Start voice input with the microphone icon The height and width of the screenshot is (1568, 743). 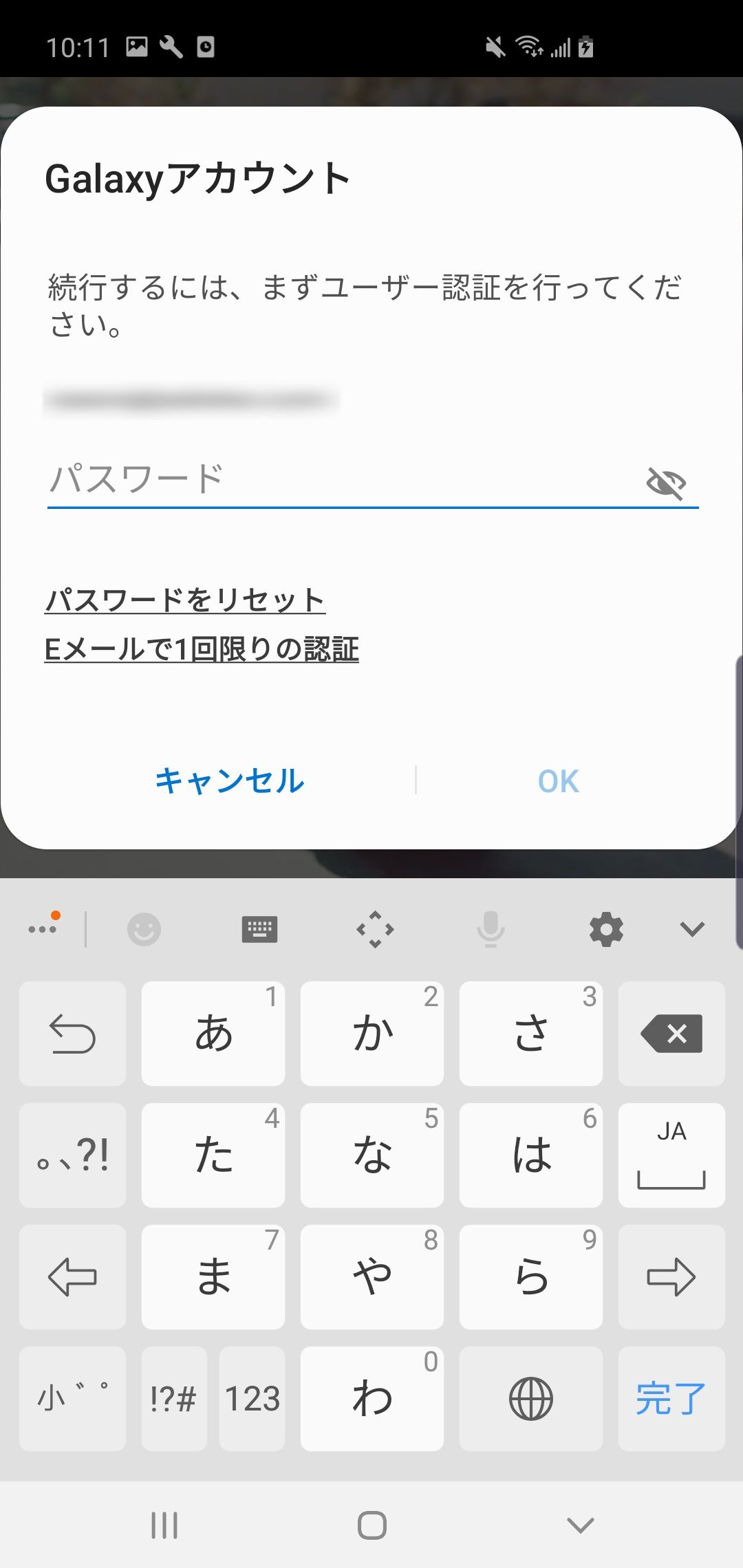pyautogui.click(x=491, y=928)
